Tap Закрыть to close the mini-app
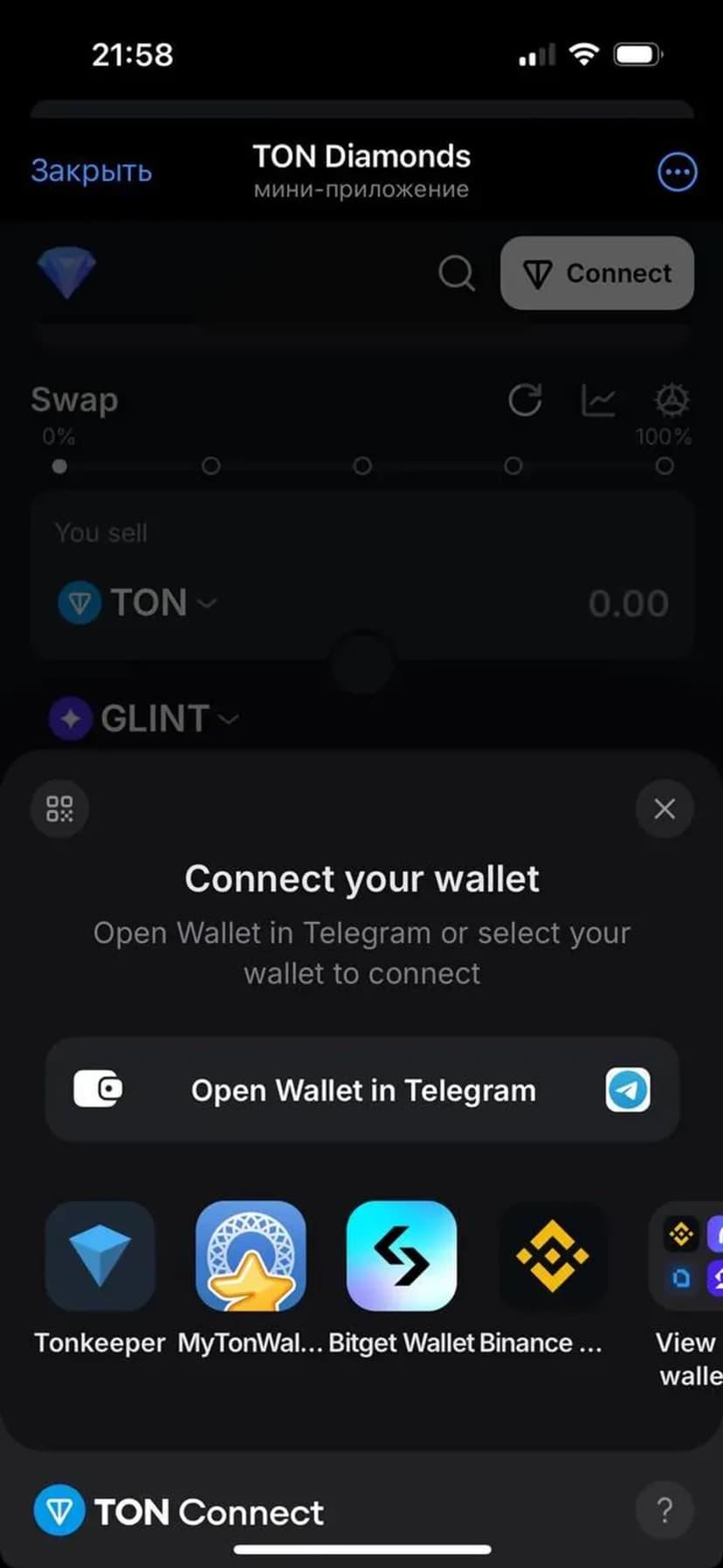This screenshot has height=1568, width=723. click(92, 171)
